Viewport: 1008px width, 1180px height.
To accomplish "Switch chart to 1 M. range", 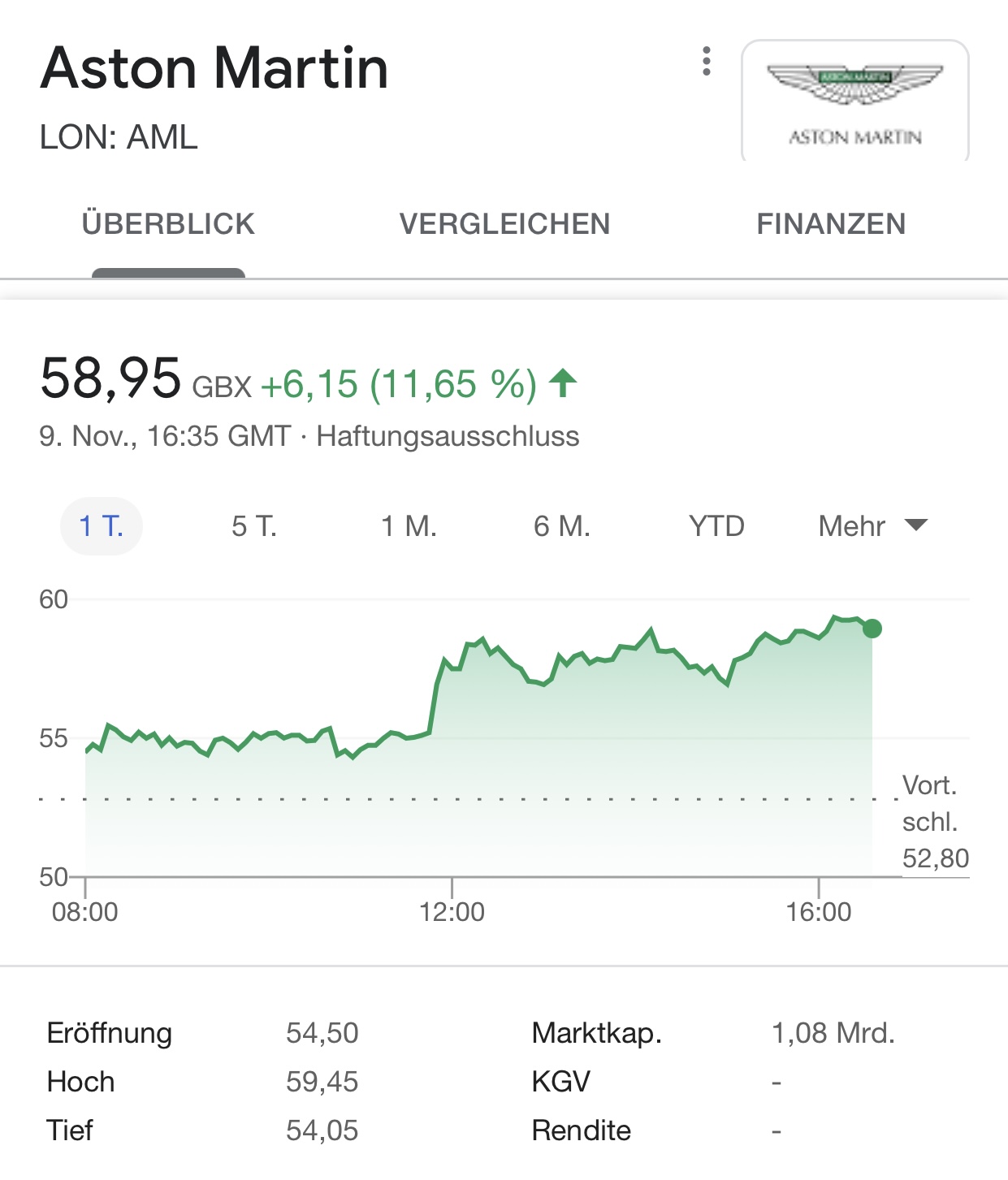I will click(x=409, y=526).
